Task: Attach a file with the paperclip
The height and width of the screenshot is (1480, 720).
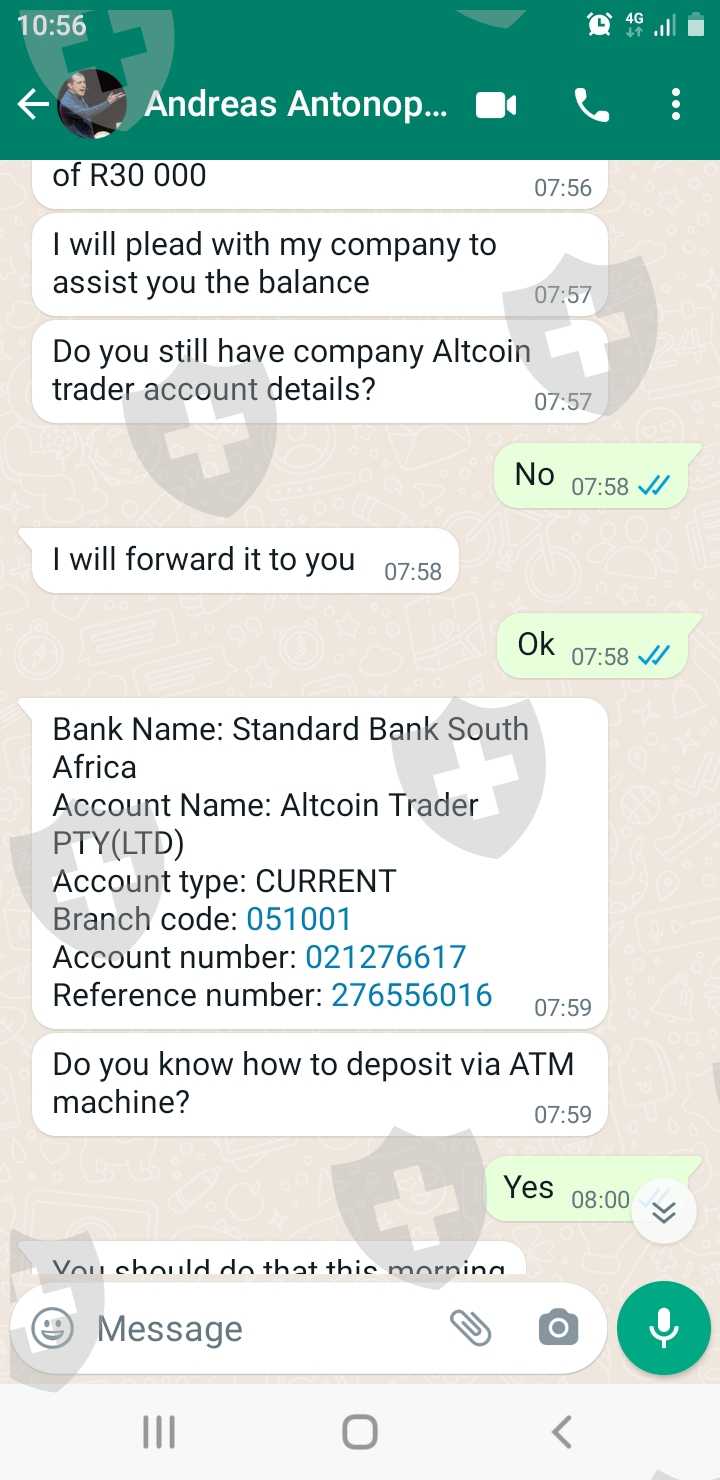Action: (x=471, y=1328)
